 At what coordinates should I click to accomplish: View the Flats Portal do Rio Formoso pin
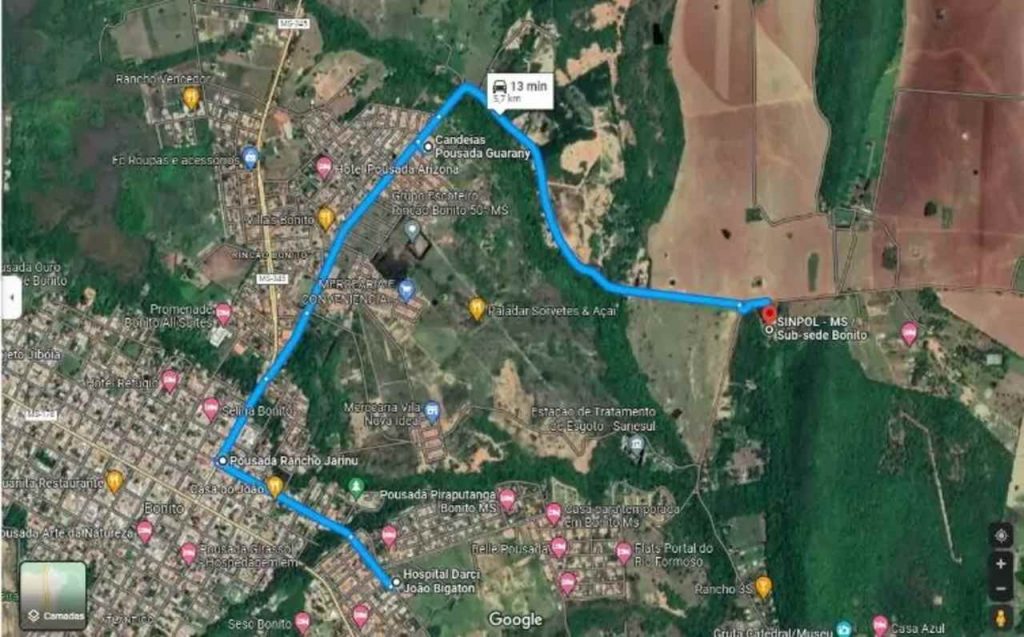pos(624,552)
